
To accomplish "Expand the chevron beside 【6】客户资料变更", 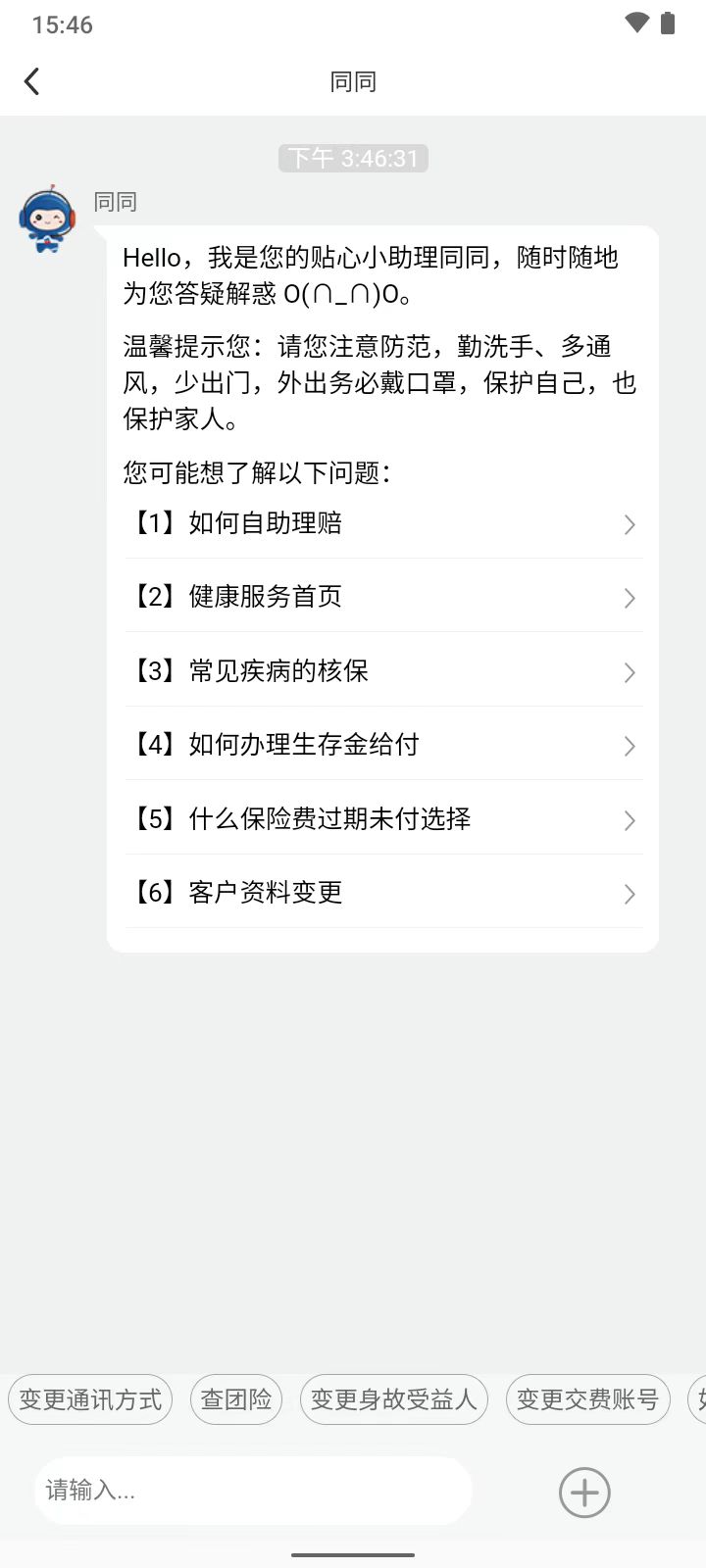I will coord(629,894).
